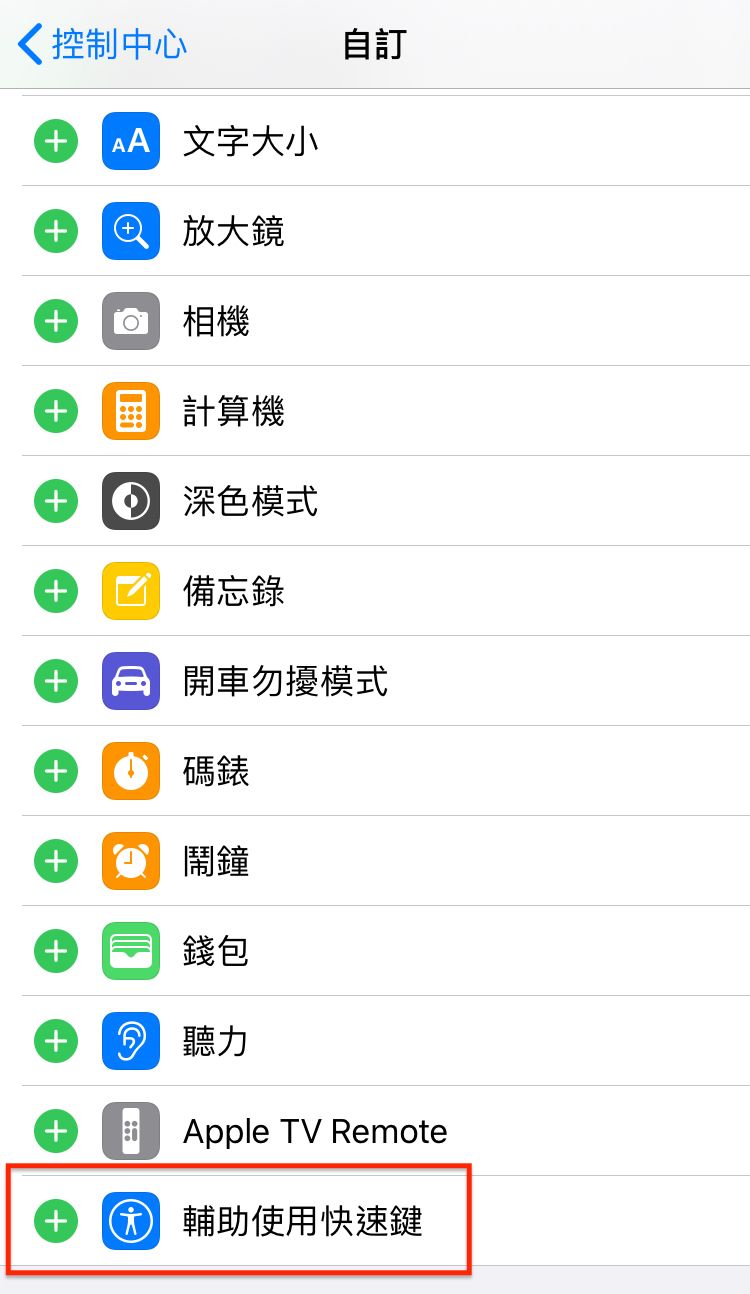Add 開車勿擾模式 control
750x1294 pixels.
point(56,681)
